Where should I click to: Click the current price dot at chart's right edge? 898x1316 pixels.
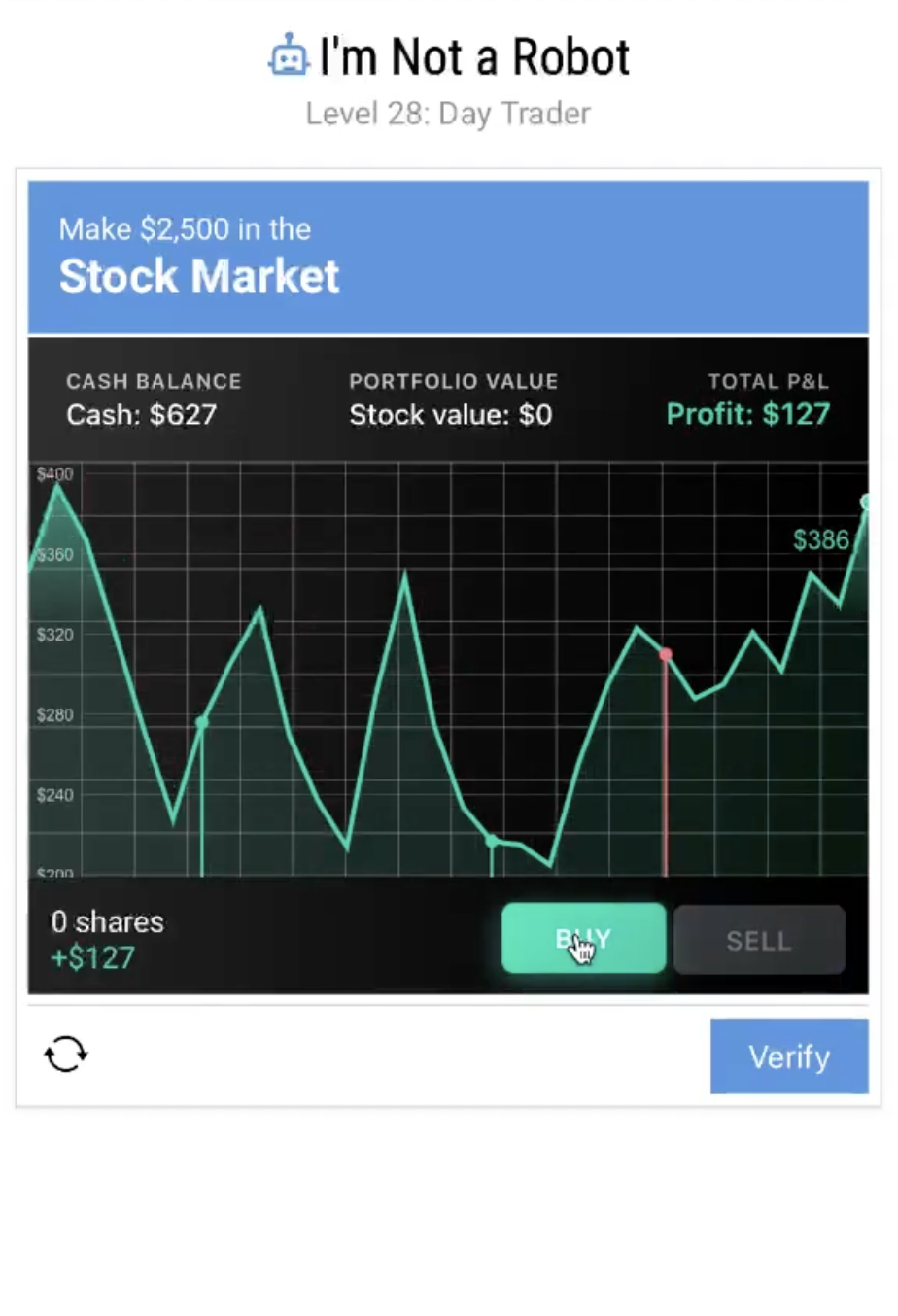pyautogui.click(x=865, y=503)
